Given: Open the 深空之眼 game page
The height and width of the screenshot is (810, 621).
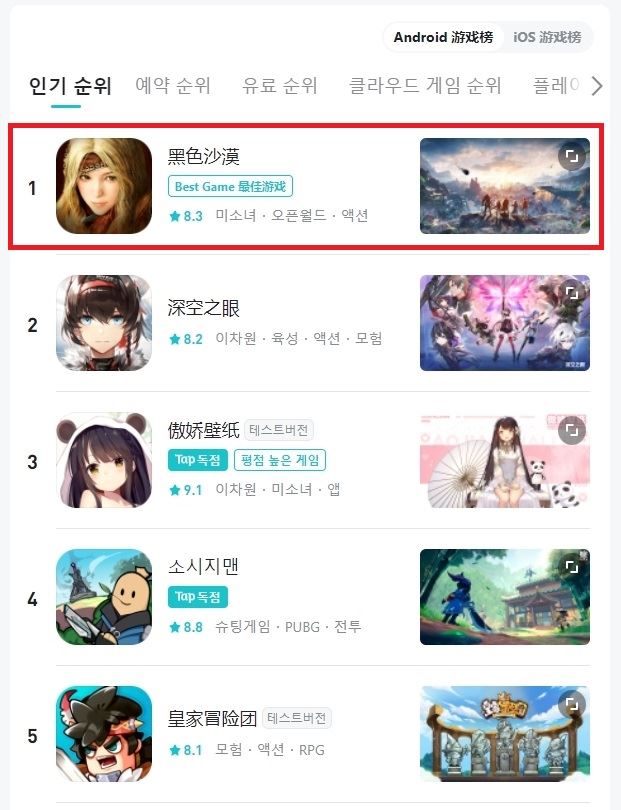Looking at the screenshot, I should pos(204,308).
